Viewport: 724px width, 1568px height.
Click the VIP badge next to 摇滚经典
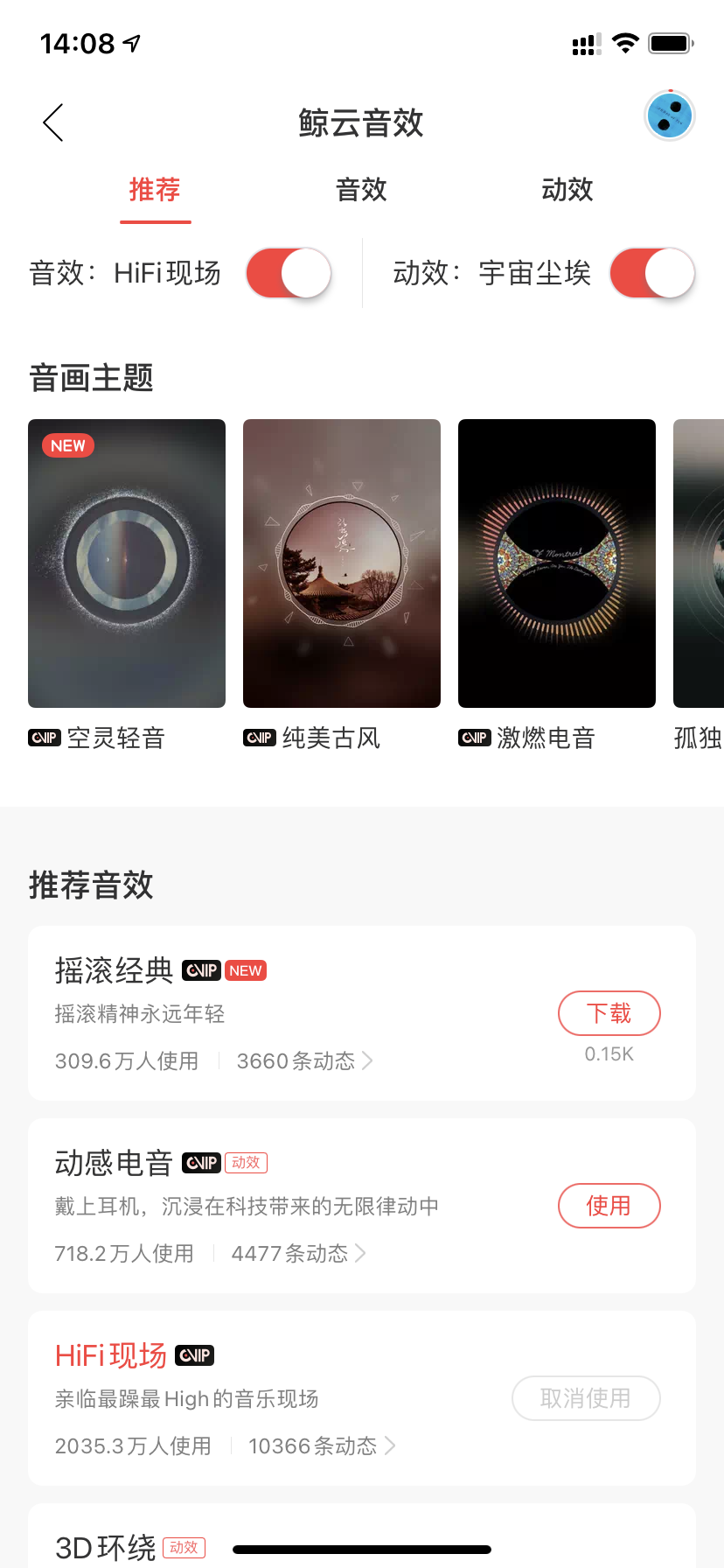(x=200, y=970)
